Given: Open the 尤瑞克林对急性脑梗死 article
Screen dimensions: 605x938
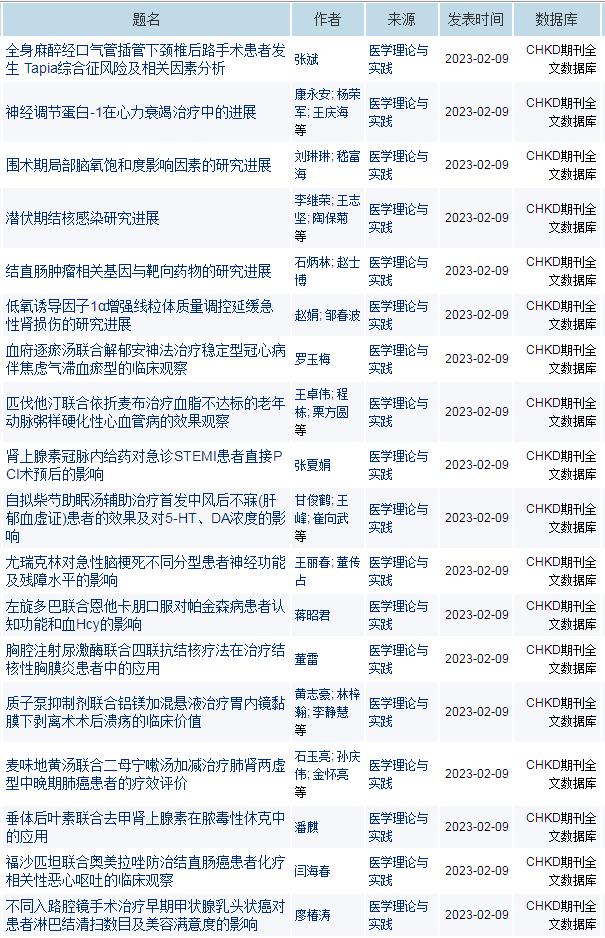Looking at the screenshot, I should [146, 571].
